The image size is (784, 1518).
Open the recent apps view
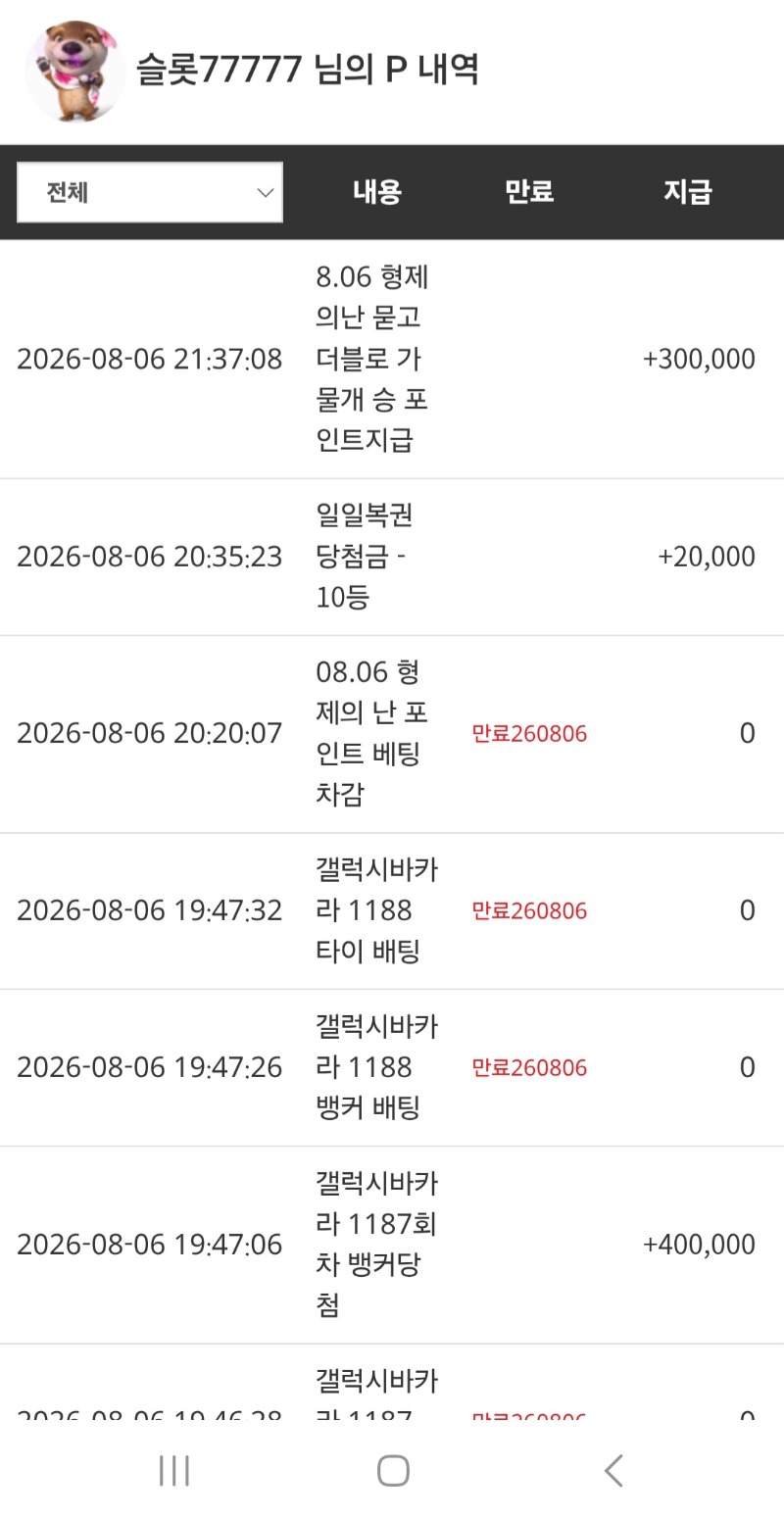174,1470
